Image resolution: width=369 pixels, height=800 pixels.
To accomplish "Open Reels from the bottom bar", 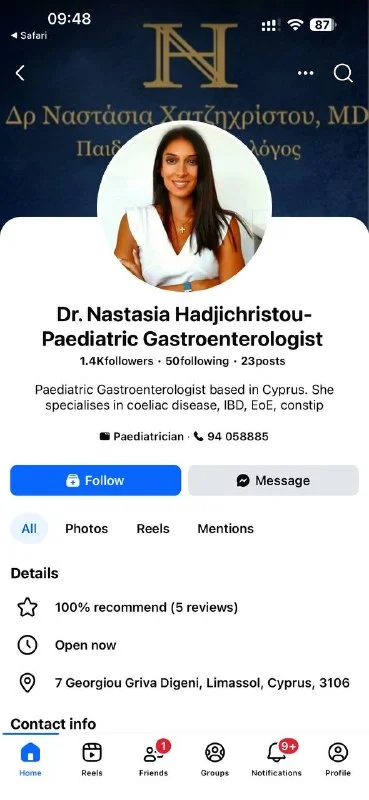I will [x=92, y=759].
